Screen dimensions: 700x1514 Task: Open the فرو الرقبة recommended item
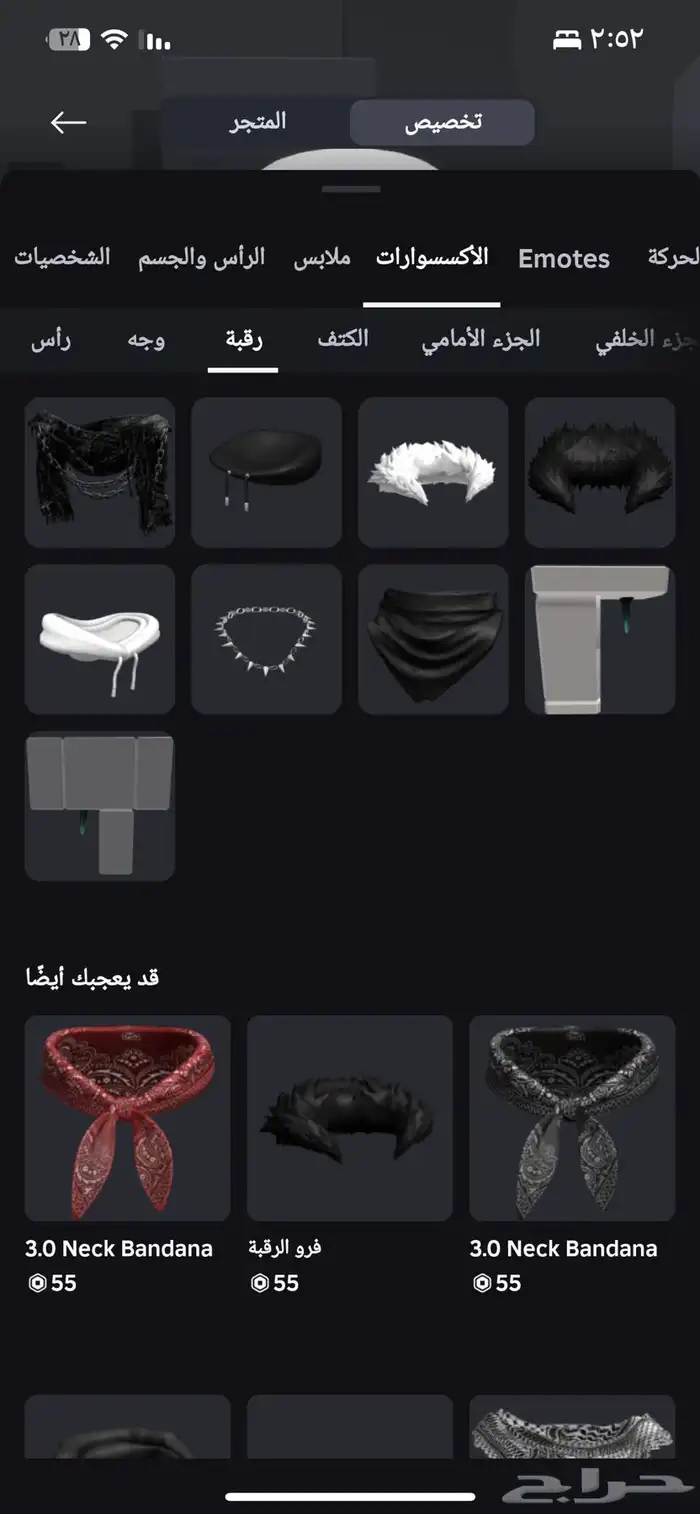349,1118
